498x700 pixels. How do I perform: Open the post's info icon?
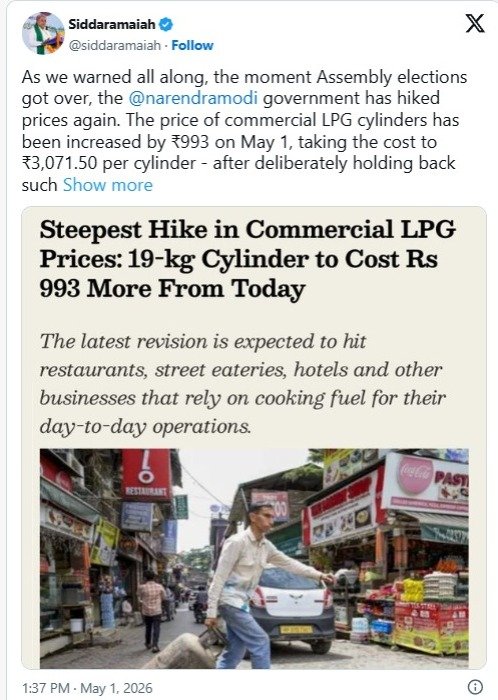[x=475, y=687]
